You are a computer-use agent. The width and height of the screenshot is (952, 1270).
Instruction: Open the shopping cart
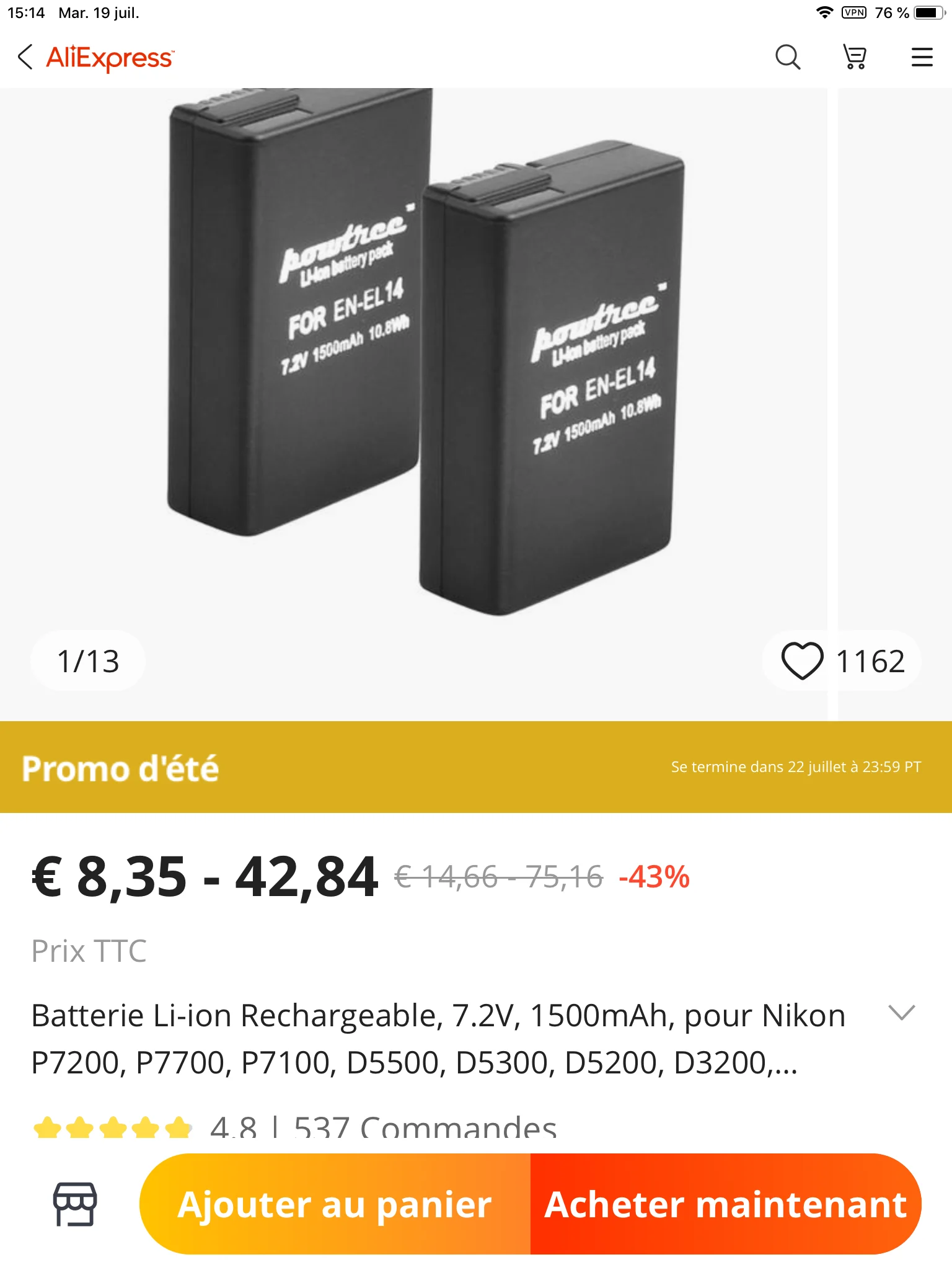[855, 57]
